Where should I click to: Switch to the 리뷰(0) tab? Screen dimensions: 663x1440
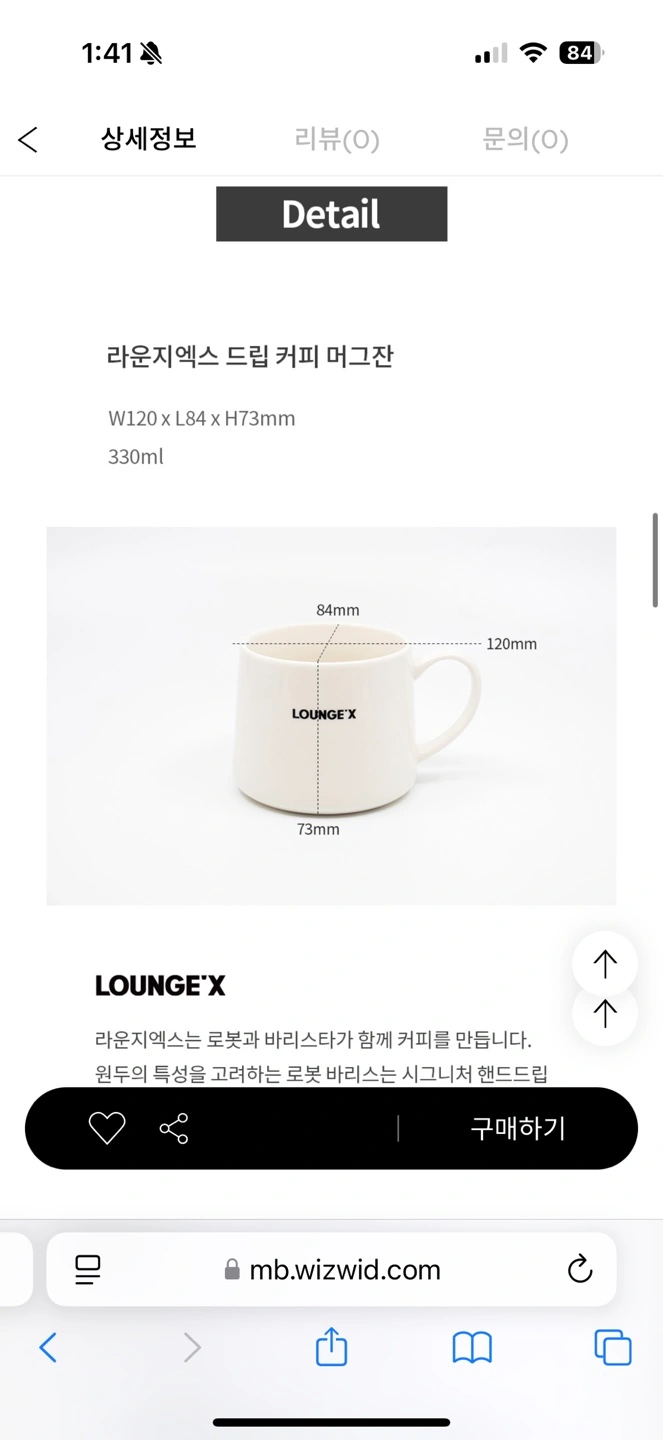click(337, 139)
